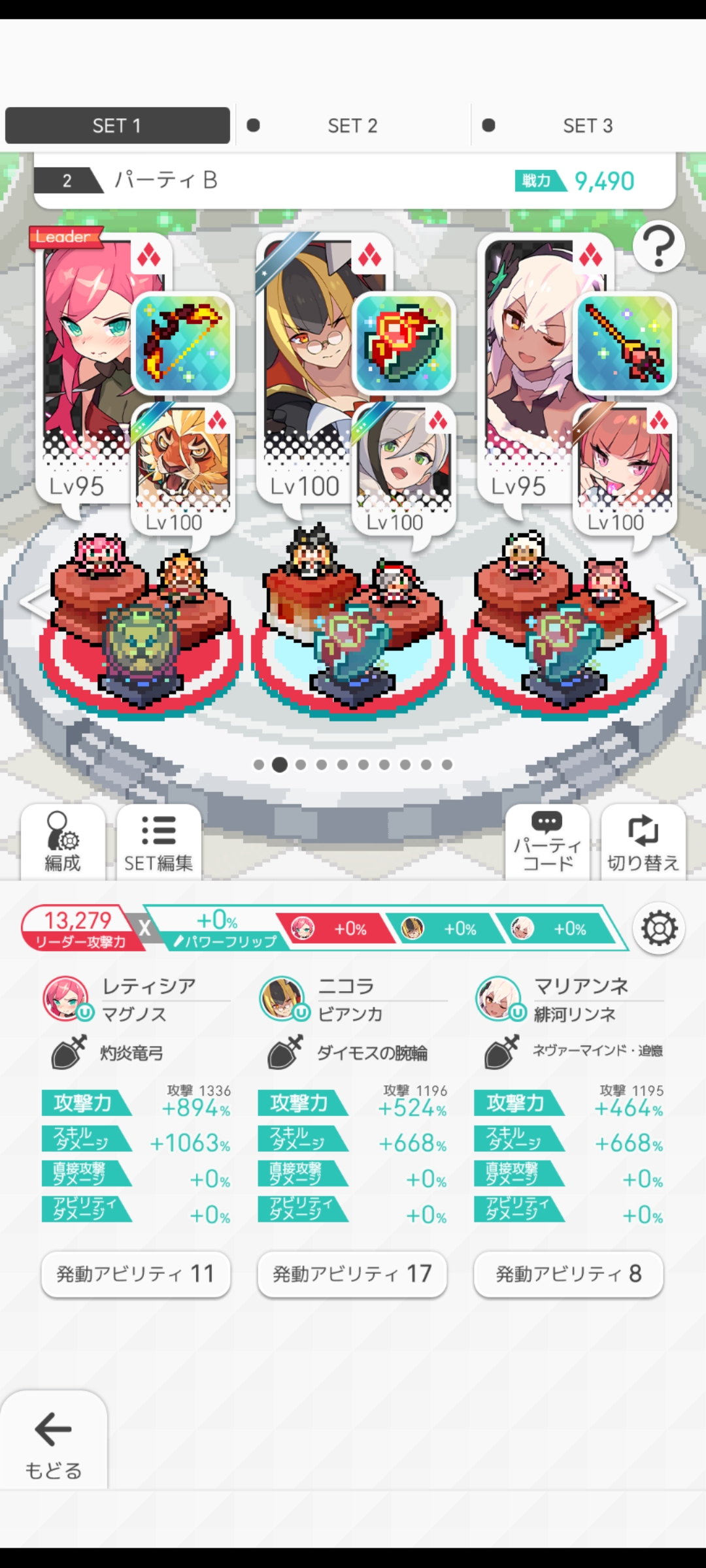Select the SET 1 tab

(118, 125)
